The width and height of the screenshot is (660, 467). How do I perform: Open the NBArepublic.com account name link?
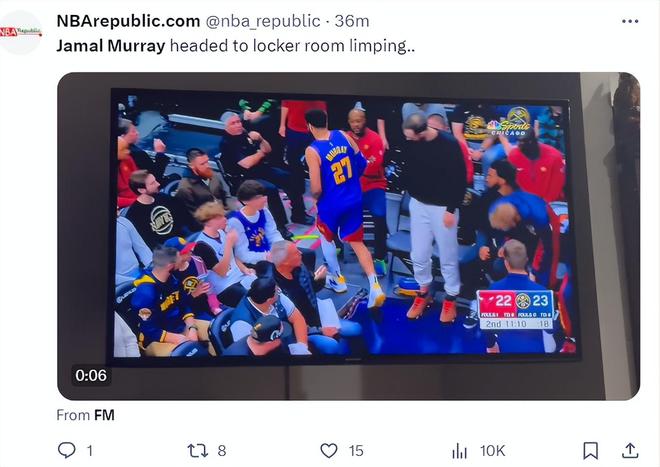[128, 21]
